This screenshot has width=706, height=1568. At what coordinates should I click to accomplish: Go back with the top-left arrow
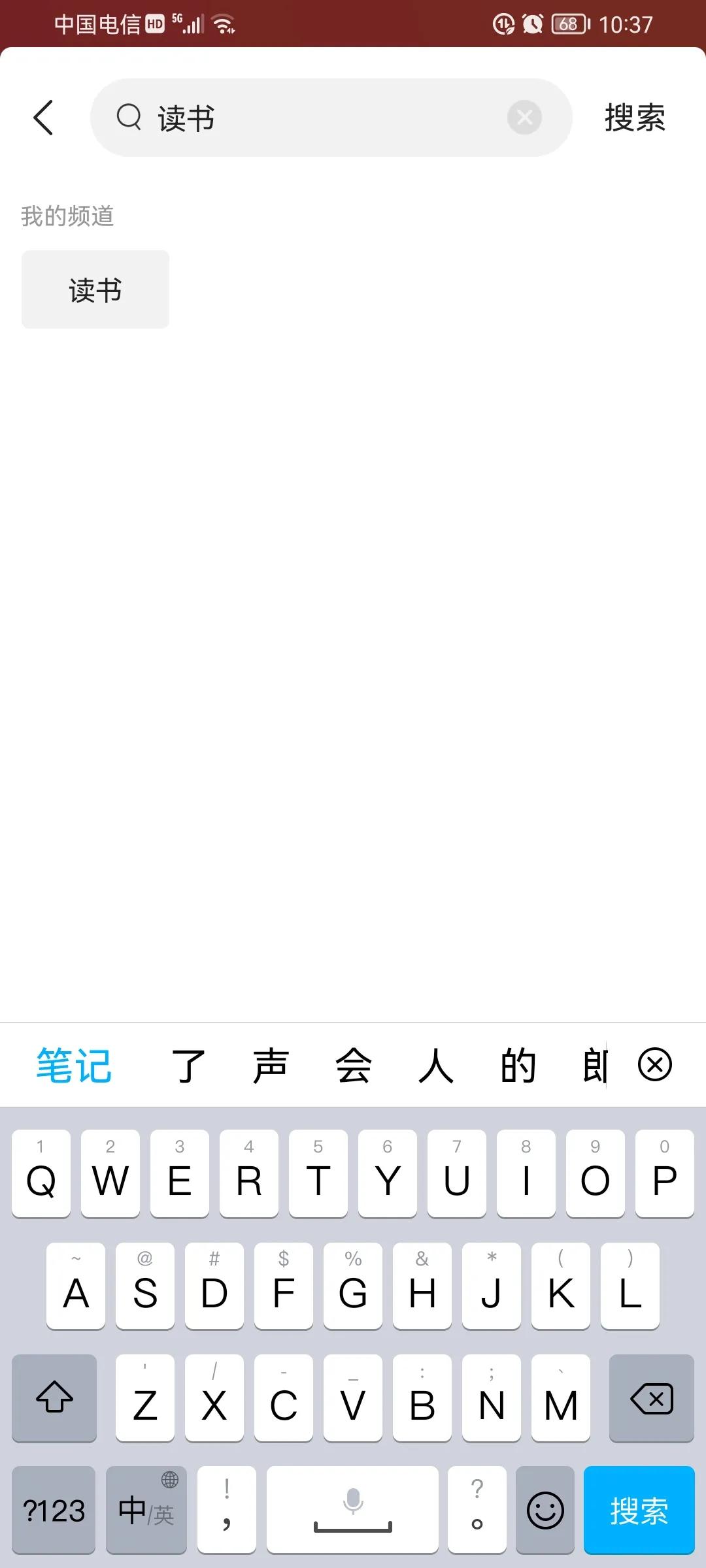pyautogui.click(x=43, y=118)
